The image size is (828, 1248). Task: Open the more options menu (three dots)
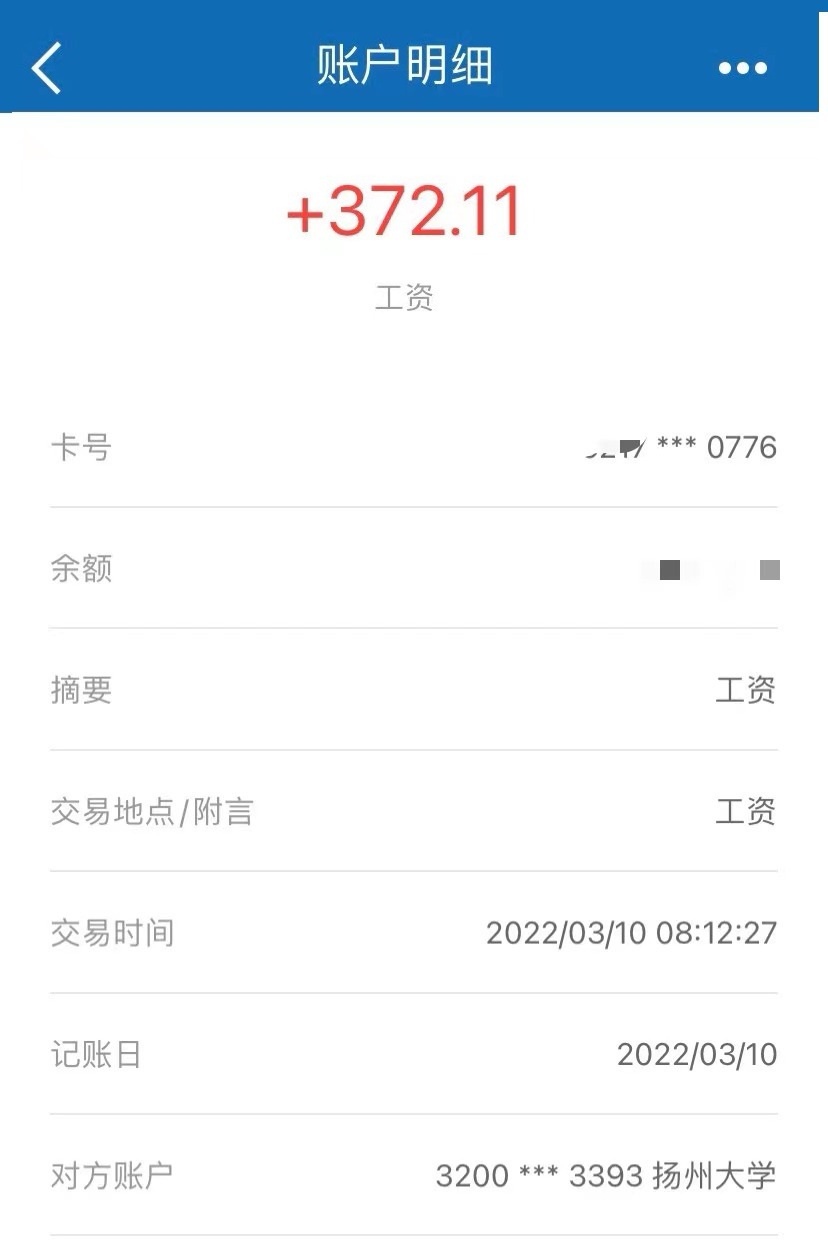741,67
